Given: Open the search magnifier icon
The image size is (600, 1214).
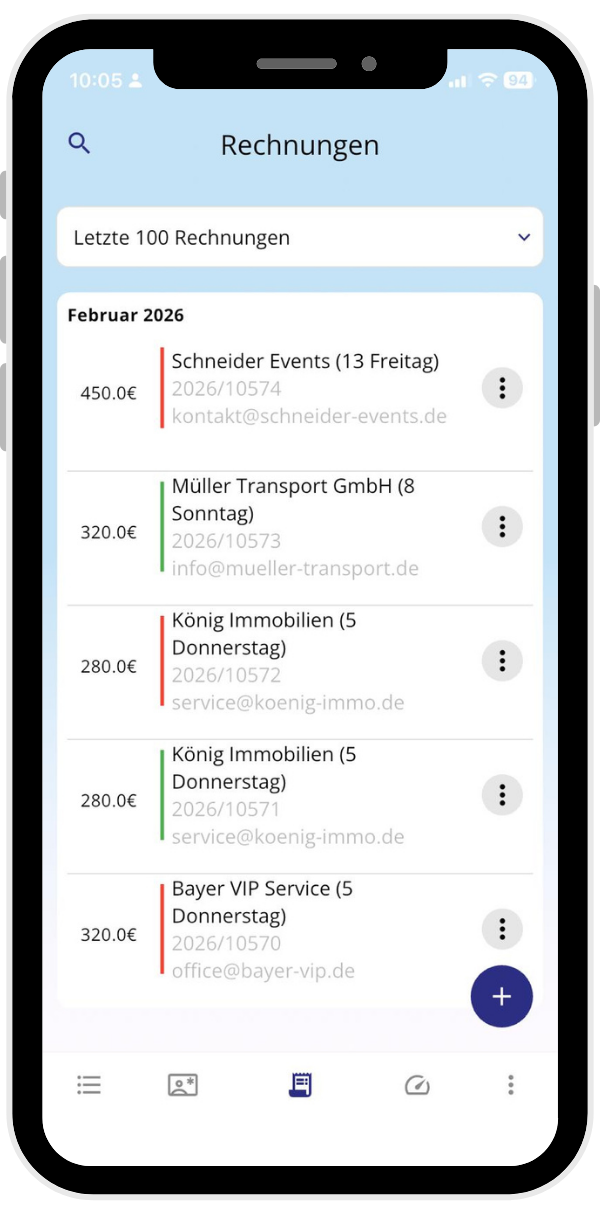Looking at the screenshot, I should click(79, 143).
